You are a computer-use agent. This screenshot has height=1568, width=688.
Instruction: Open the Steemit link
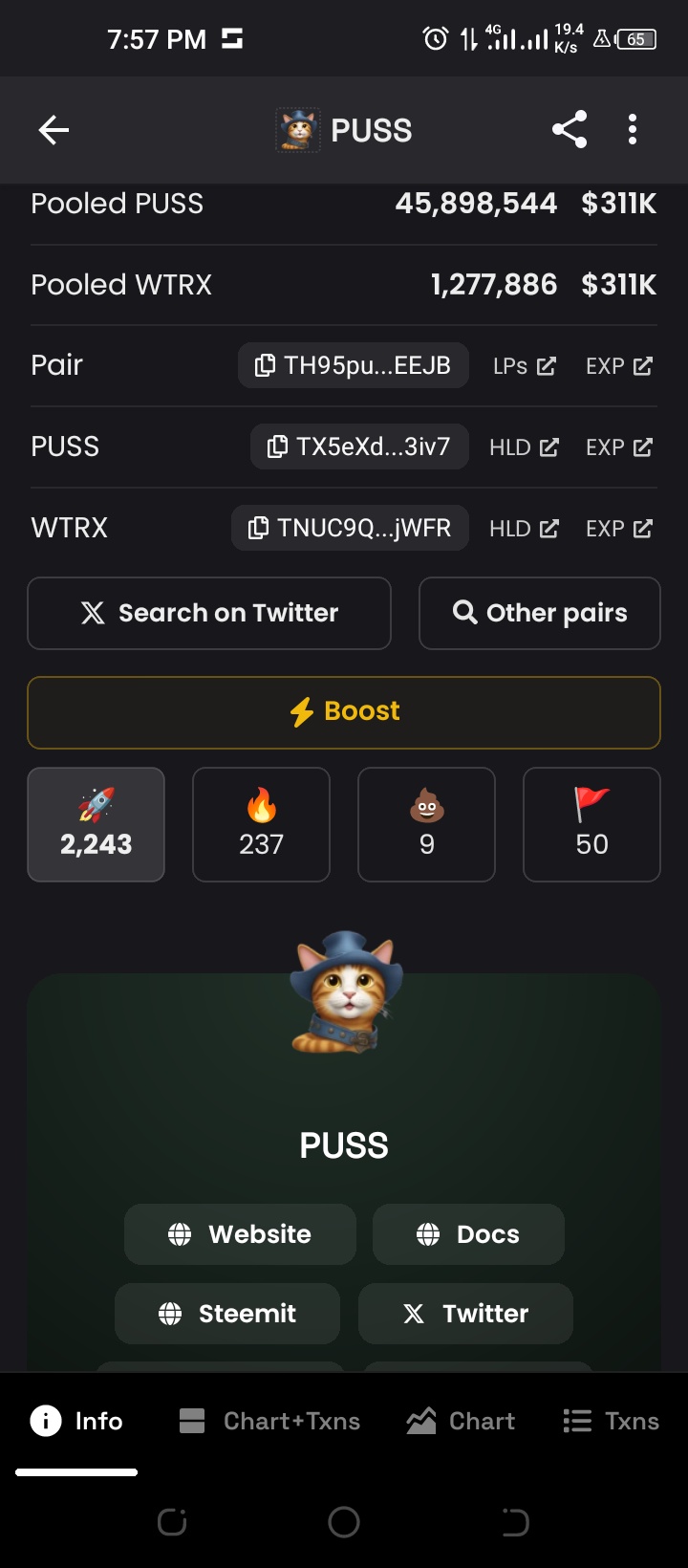[x=227, y=1314]
